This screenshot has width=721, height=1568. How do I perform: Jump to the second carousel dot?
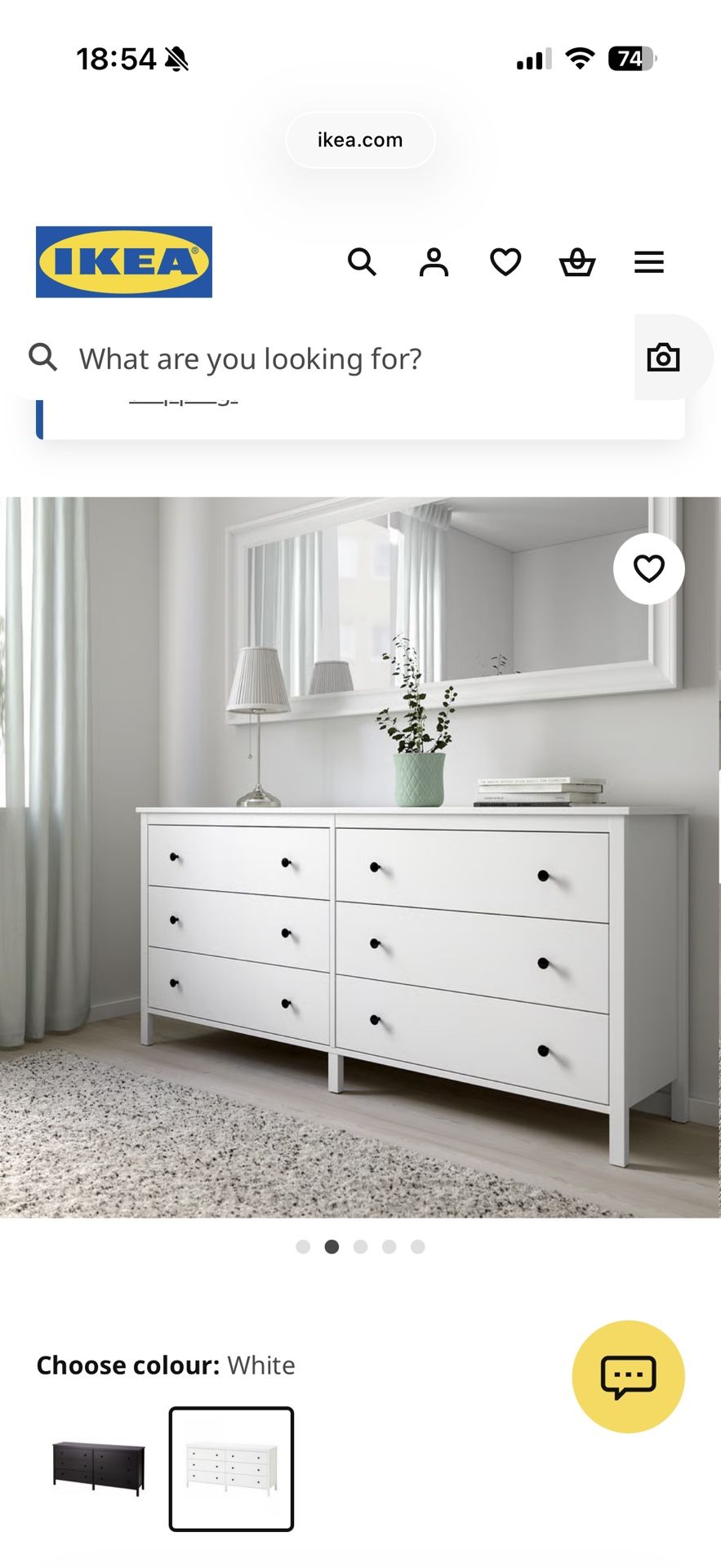(x=332, y=1247)
